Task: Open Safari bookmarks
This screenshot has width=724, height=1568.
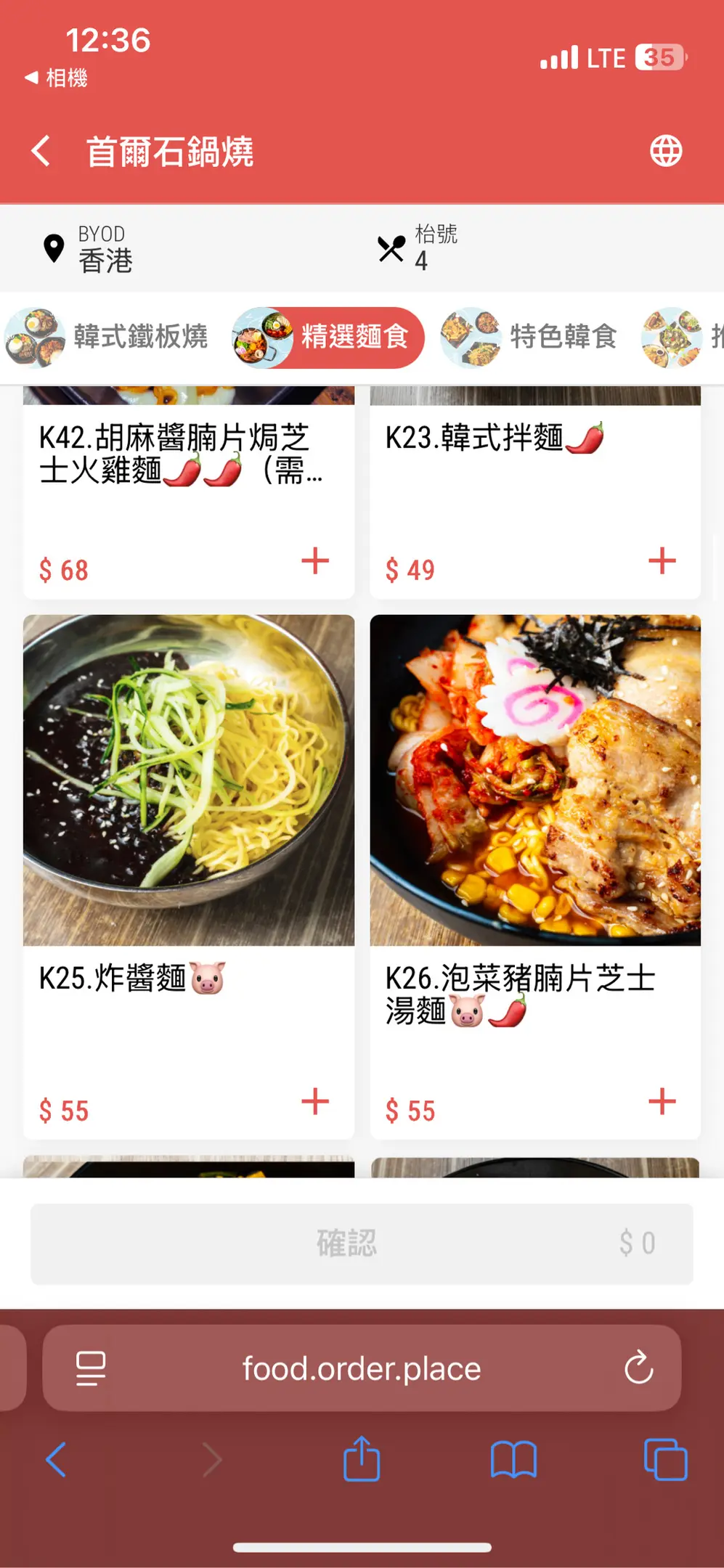Action: pos(513,1459)
